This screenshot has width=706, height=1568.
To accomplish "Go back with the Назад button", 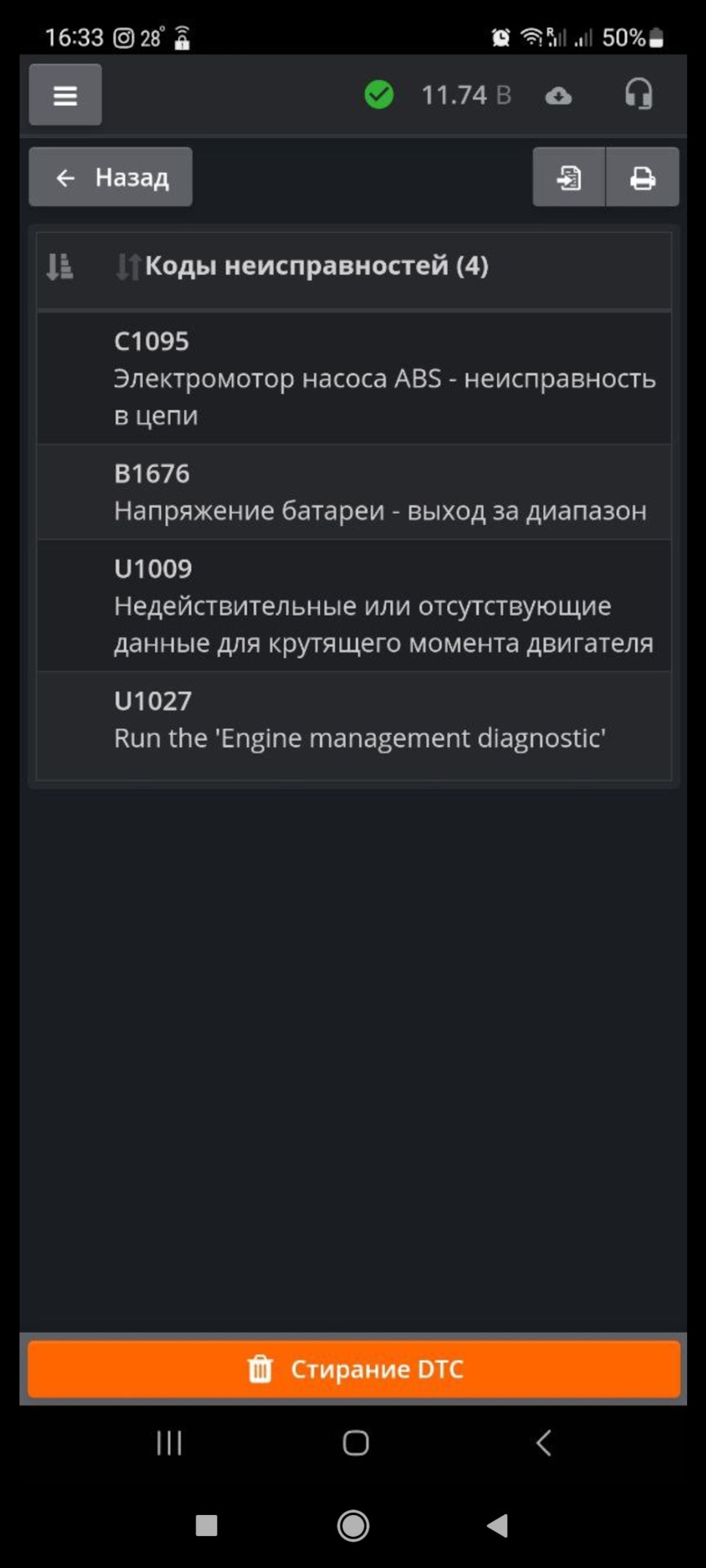I will [x=111, y=177].
